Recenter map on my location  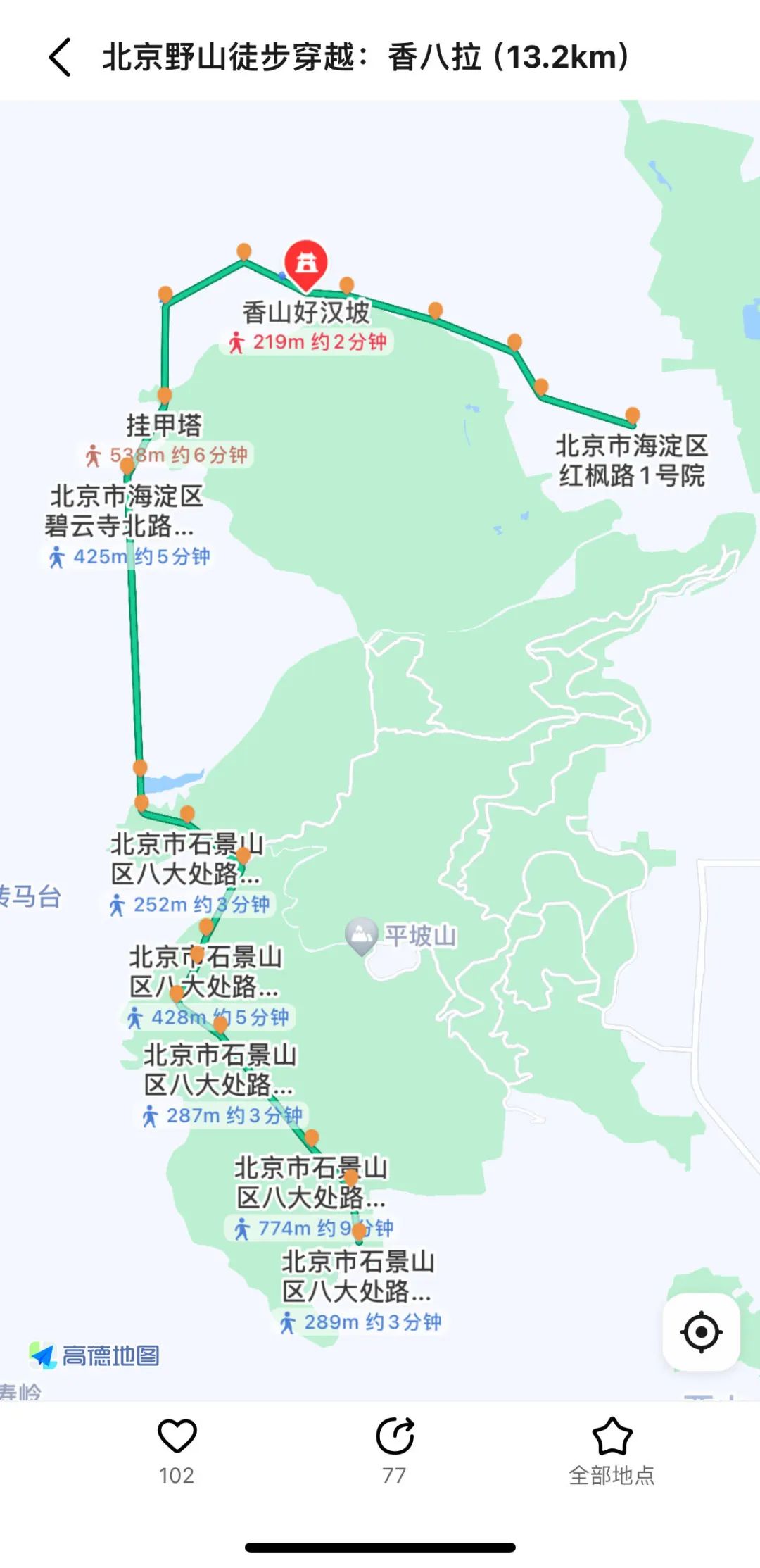[x=701, y=1331]
